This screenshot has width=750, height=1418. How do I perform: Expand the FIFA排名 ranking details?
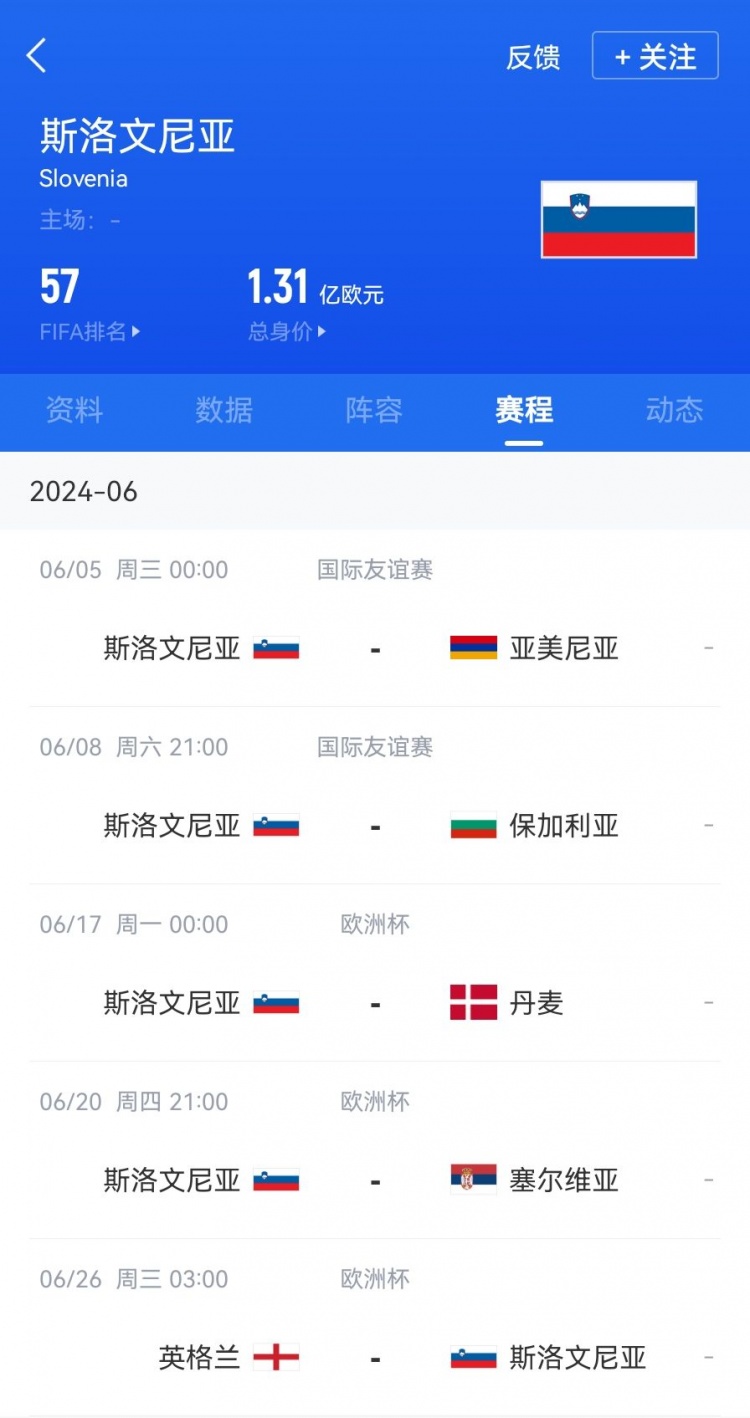pos(89,332)
